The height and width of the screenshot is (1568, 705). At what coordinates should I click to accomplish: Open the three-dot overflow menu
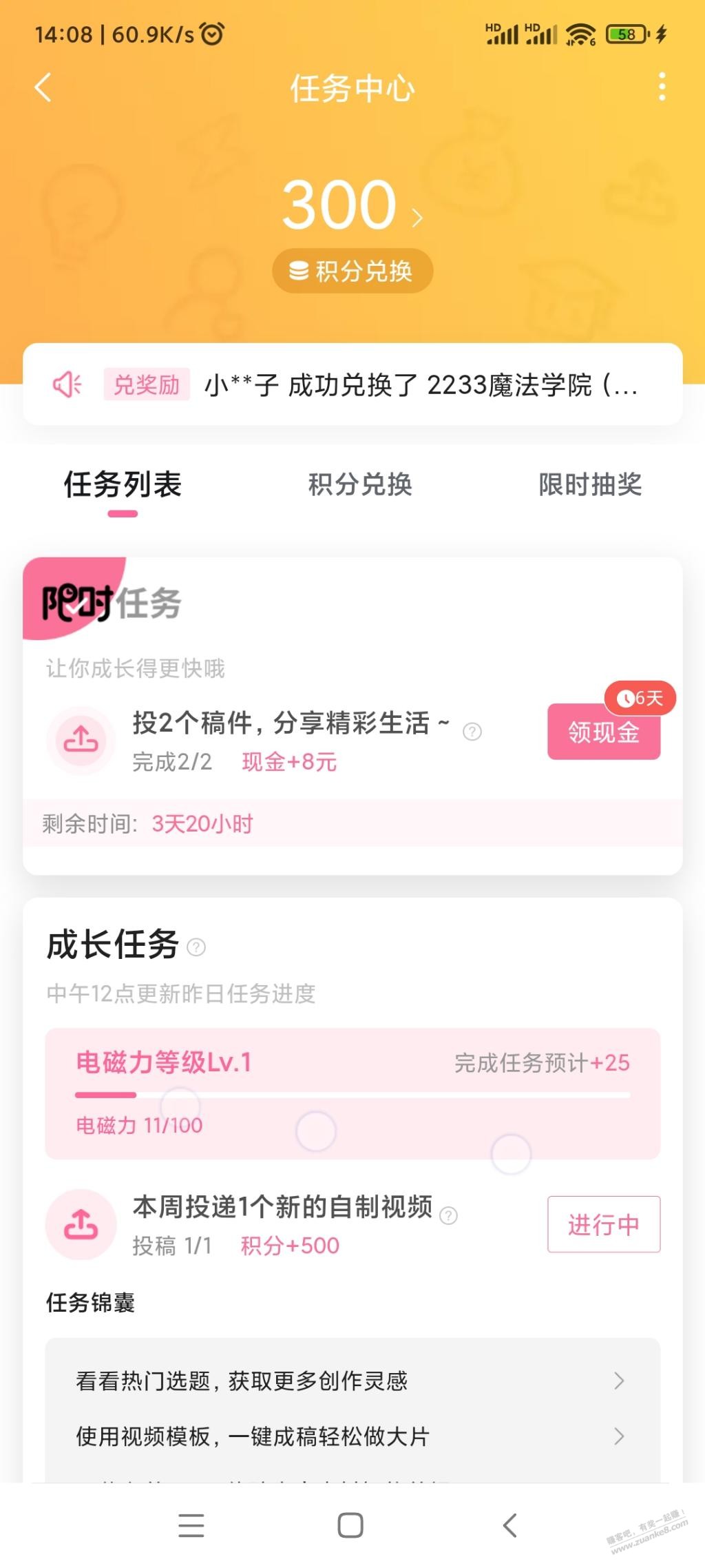(x=662, y=87)
